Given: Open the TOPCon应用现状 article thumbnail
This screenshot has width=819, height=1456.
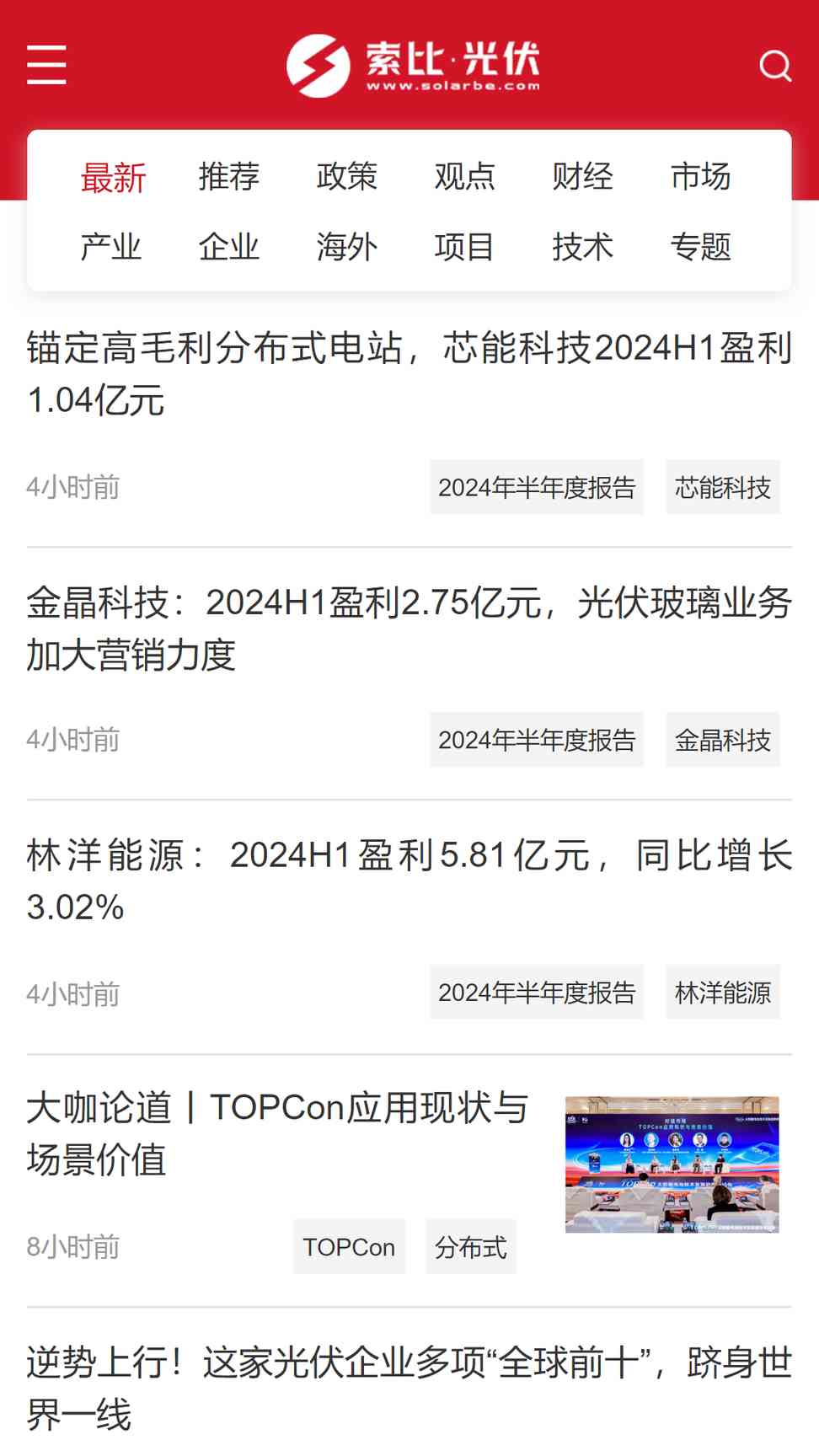Looking at the screenshot, I should (x=672, y=1164).
